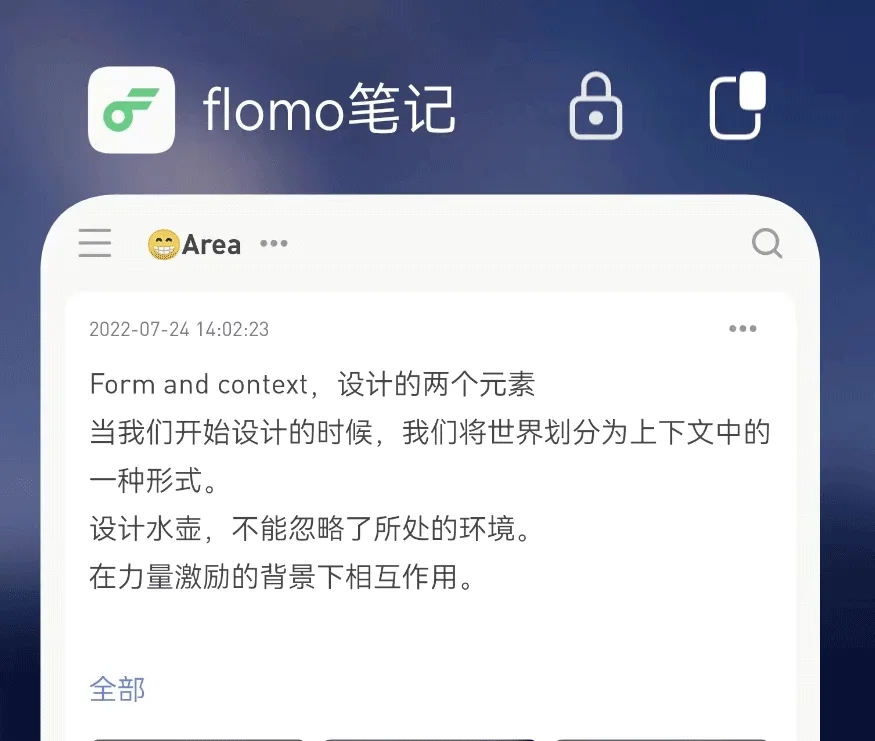The width and height of the screenshot is (875, 741).
Task: Open overflow menu of the 2022-07-24 note
Action: point(742,329)
